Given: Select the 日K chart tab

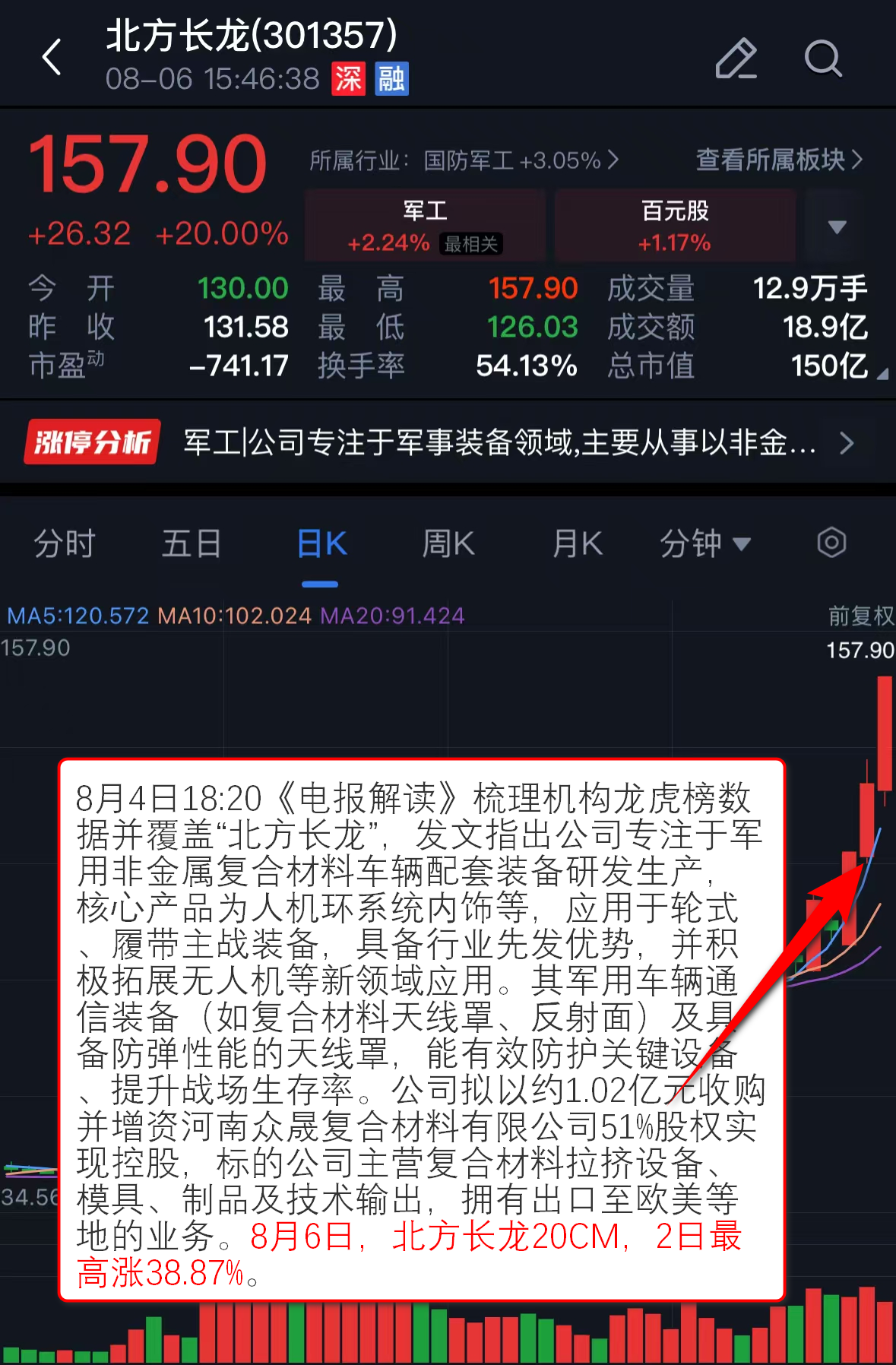Looking at the screenshot, I should pyautogui.click(x=321, y=544).
